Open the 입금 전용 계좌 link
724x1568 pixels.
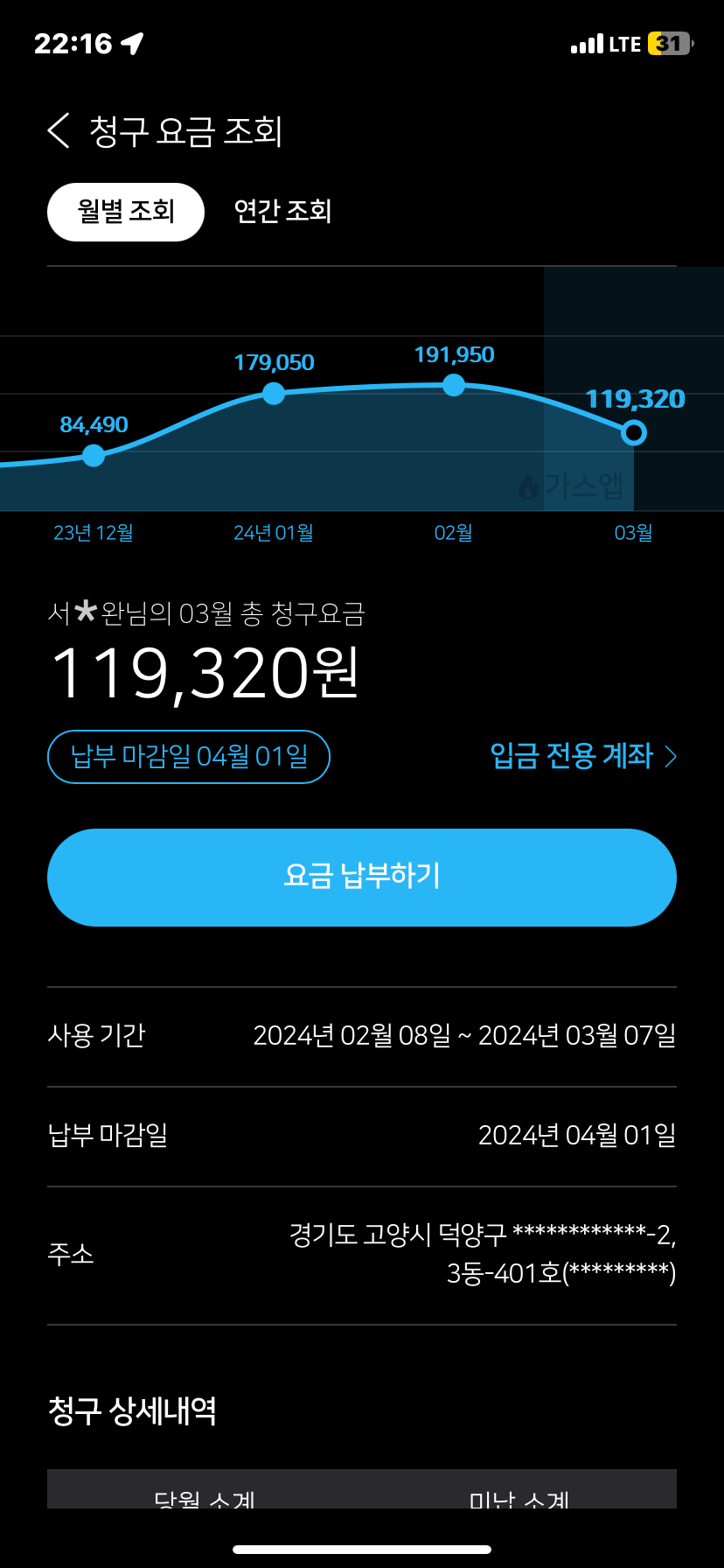click(582, 756)
